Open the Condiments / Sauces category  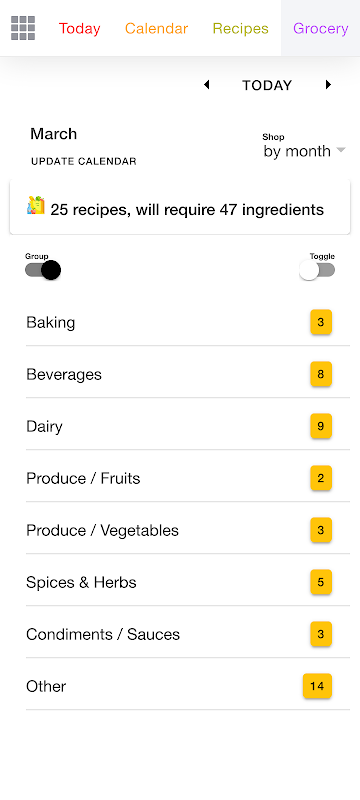coord(188,635)
